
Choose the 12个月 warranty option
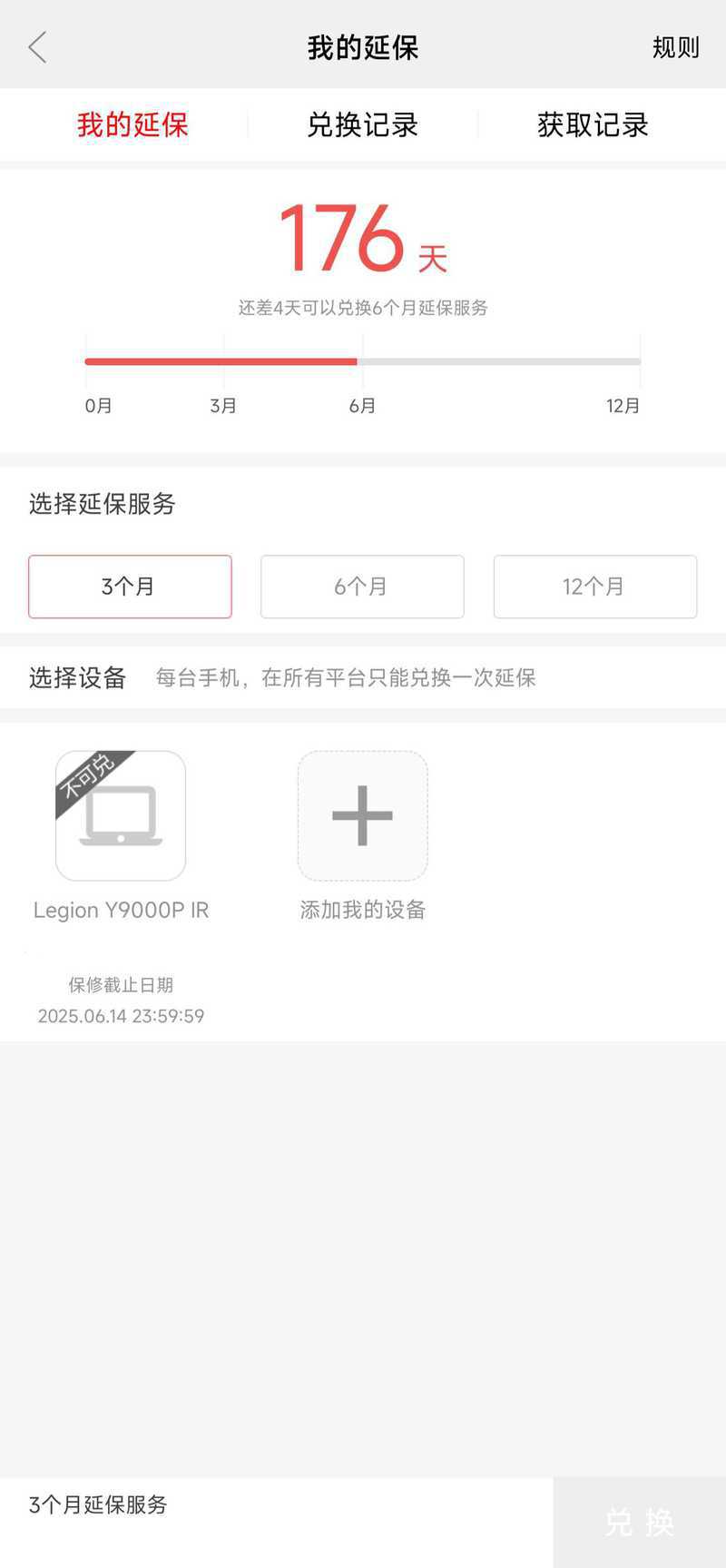(595, 587)
